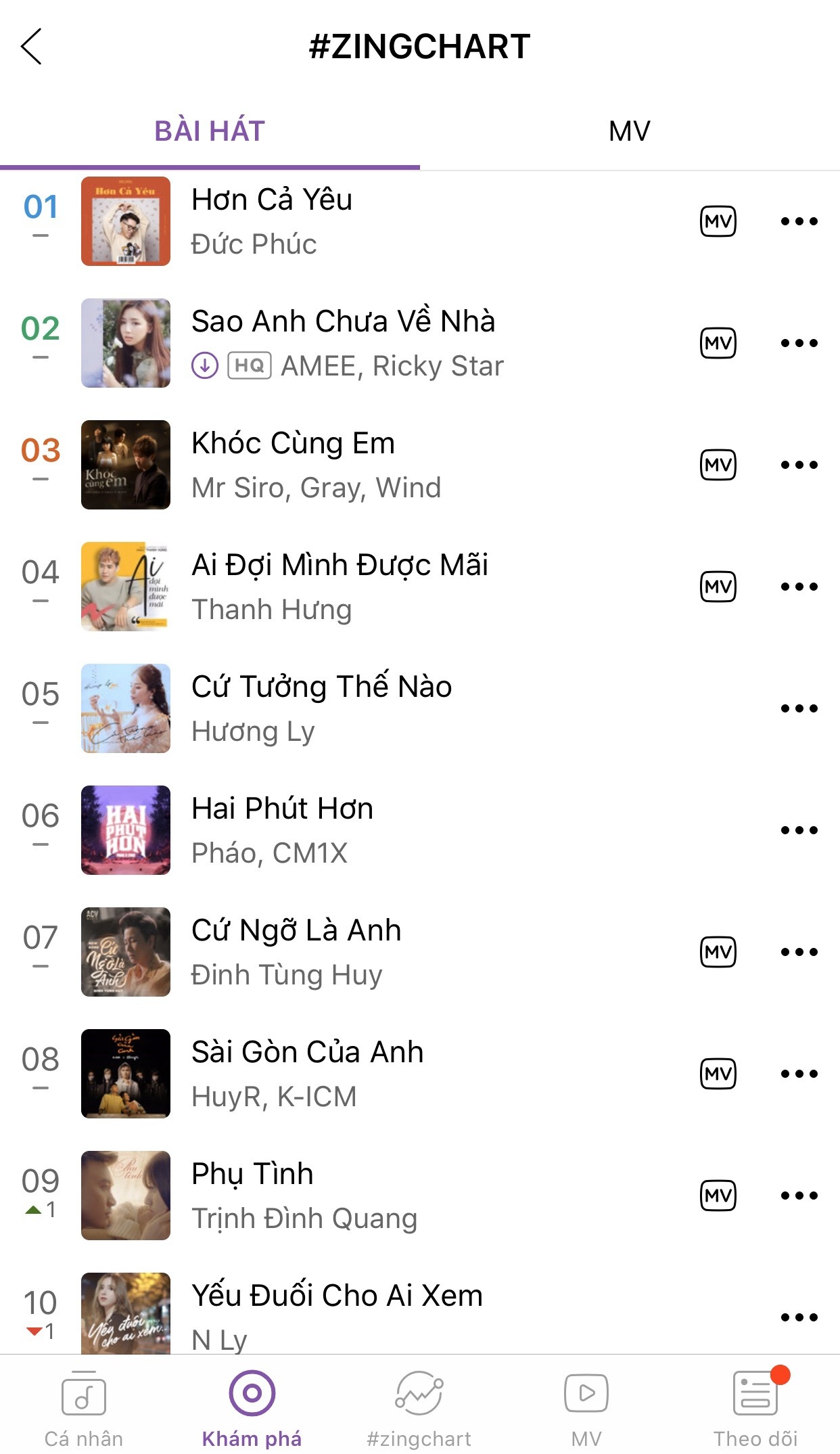Switch to the MV top tab
840x1454 pixels.
(629, 131)
